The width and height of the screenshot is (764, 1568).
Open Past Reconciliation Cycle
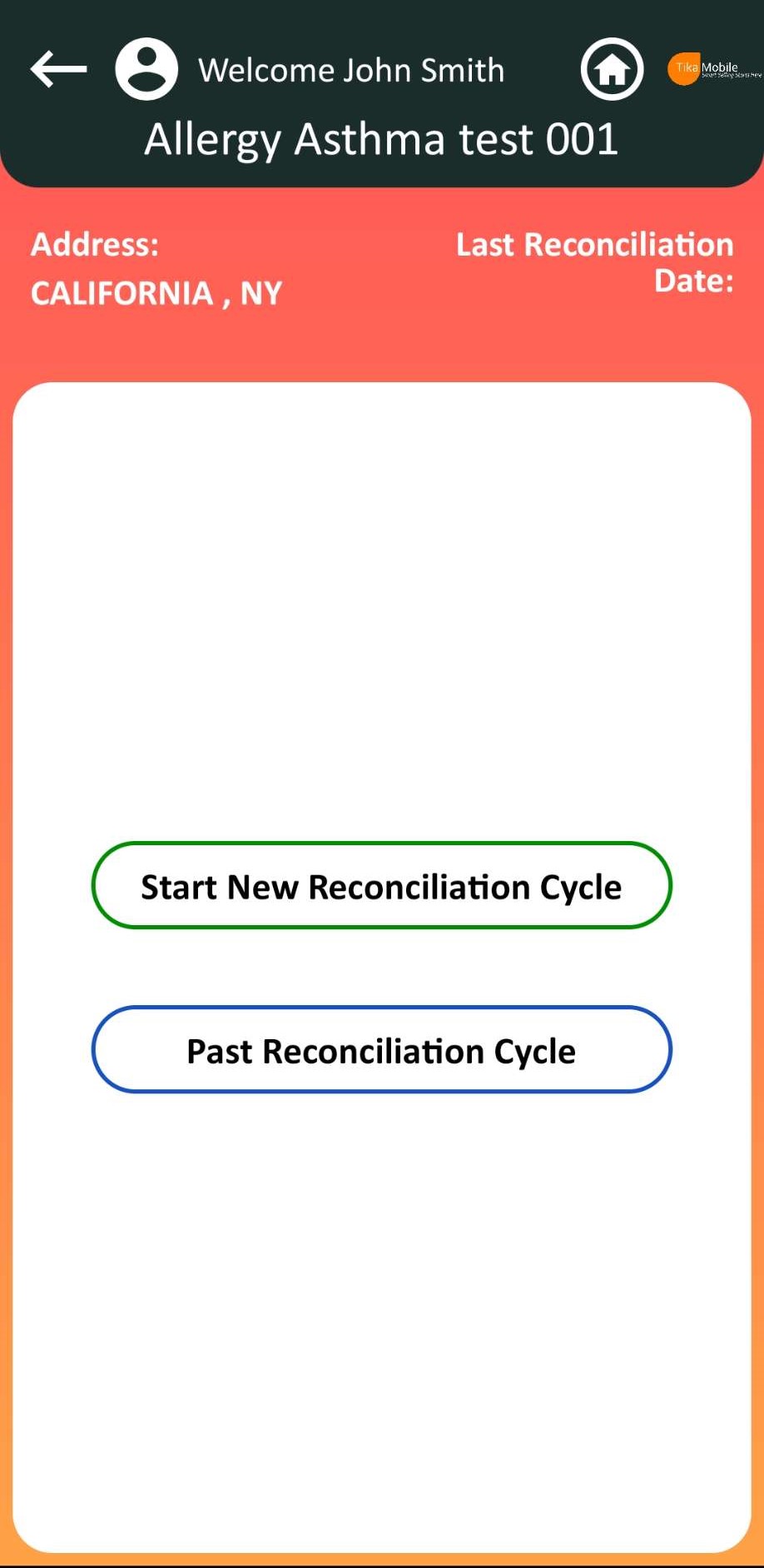[381, 1049]
